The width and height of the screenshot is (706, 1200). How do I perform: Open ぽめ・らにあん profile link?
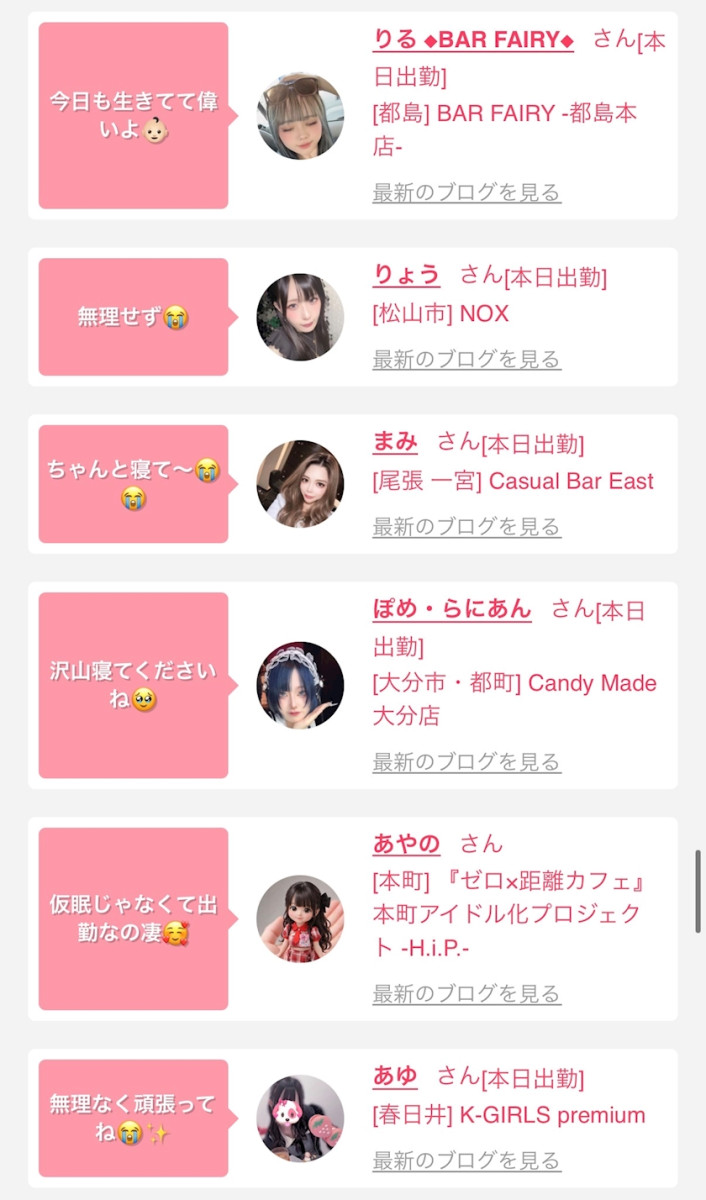tap(452, 608)
